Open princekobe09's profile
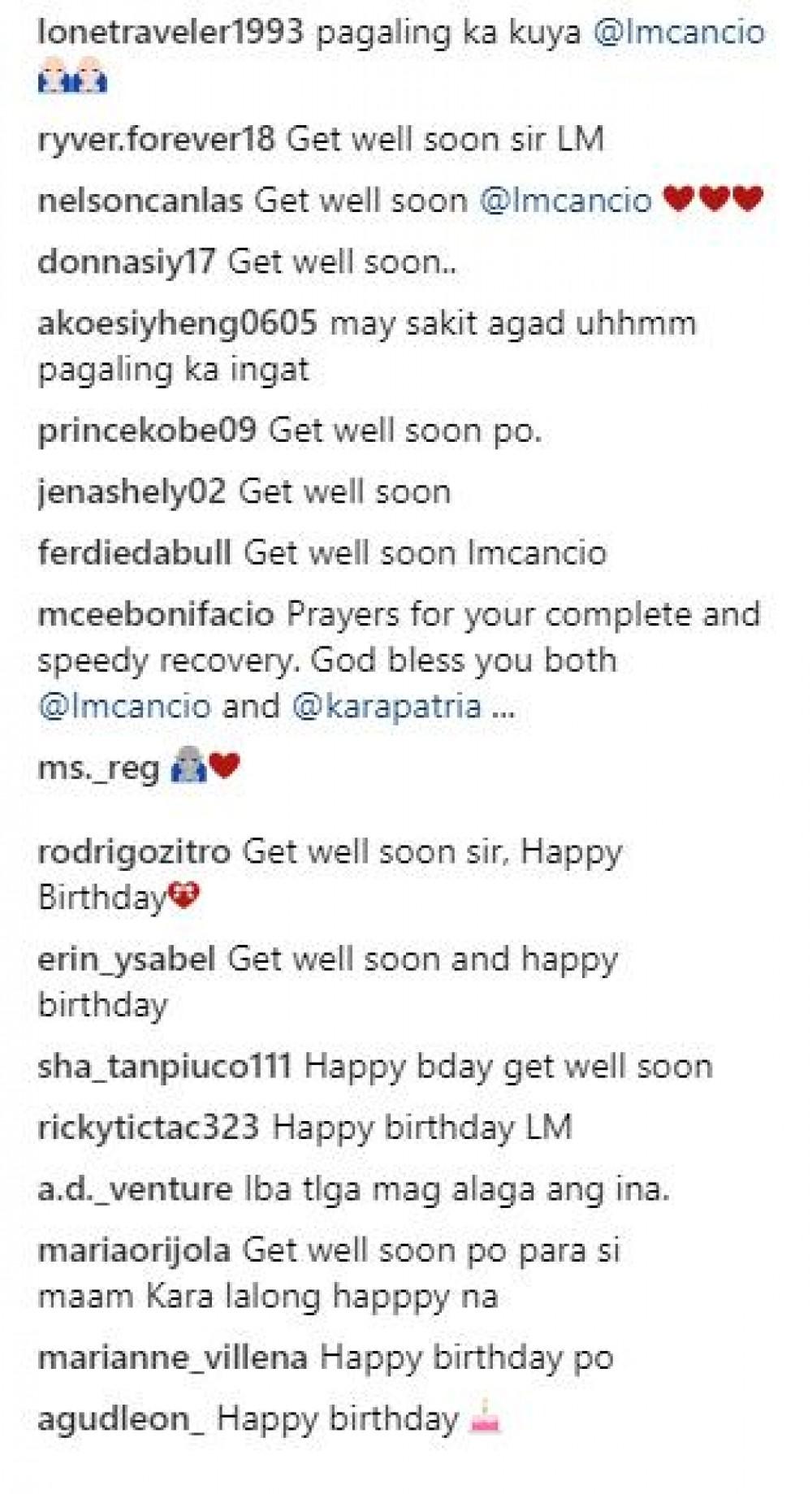The image size is (812, 1494). pos(147,431)
